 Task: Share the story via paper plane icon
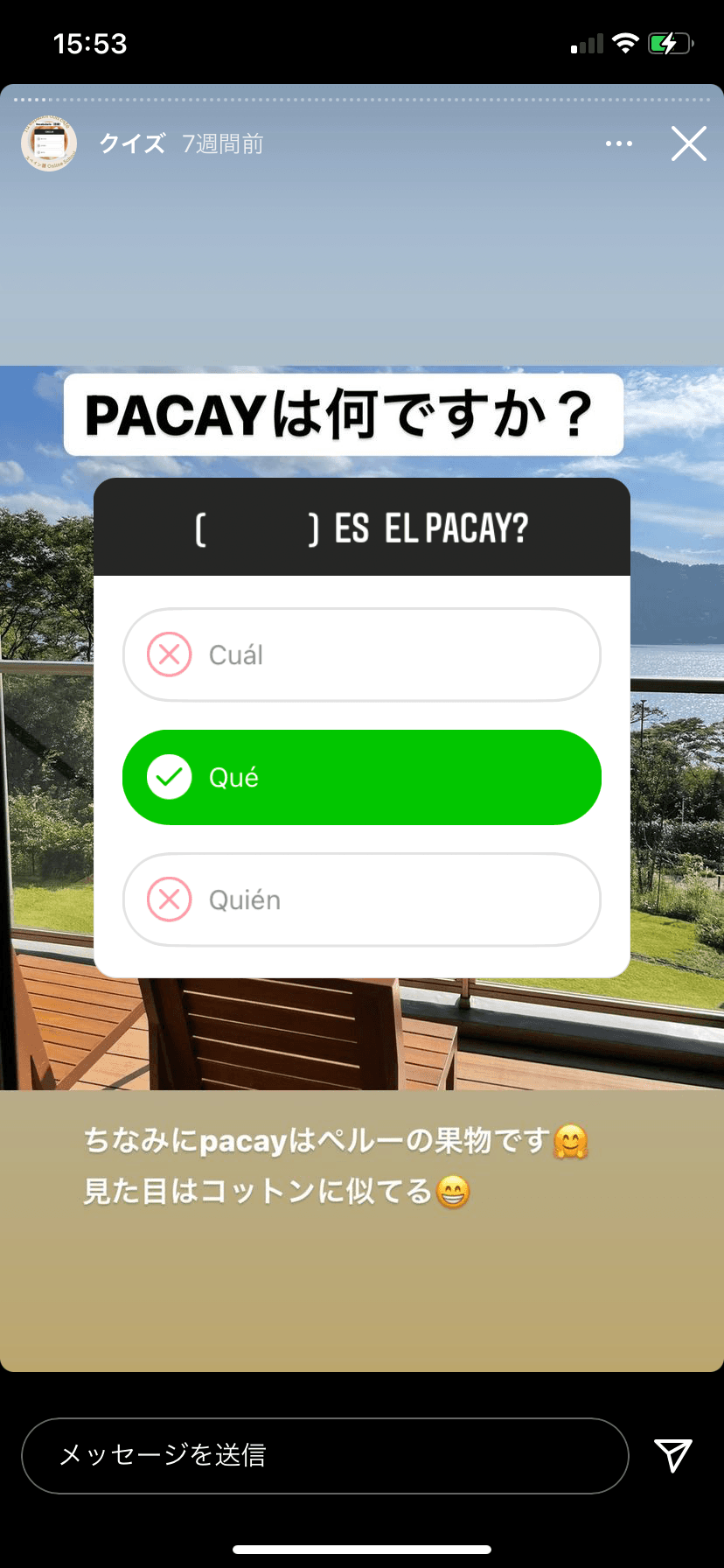pos(673,1455)
